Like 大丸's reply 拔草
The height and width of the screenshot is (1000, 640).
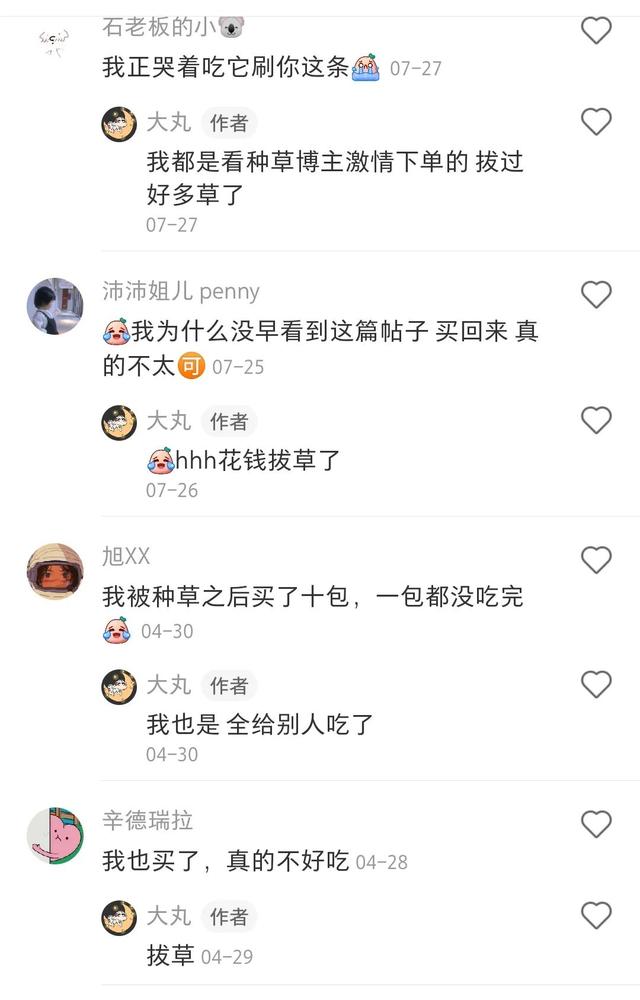tap(596, 915)
